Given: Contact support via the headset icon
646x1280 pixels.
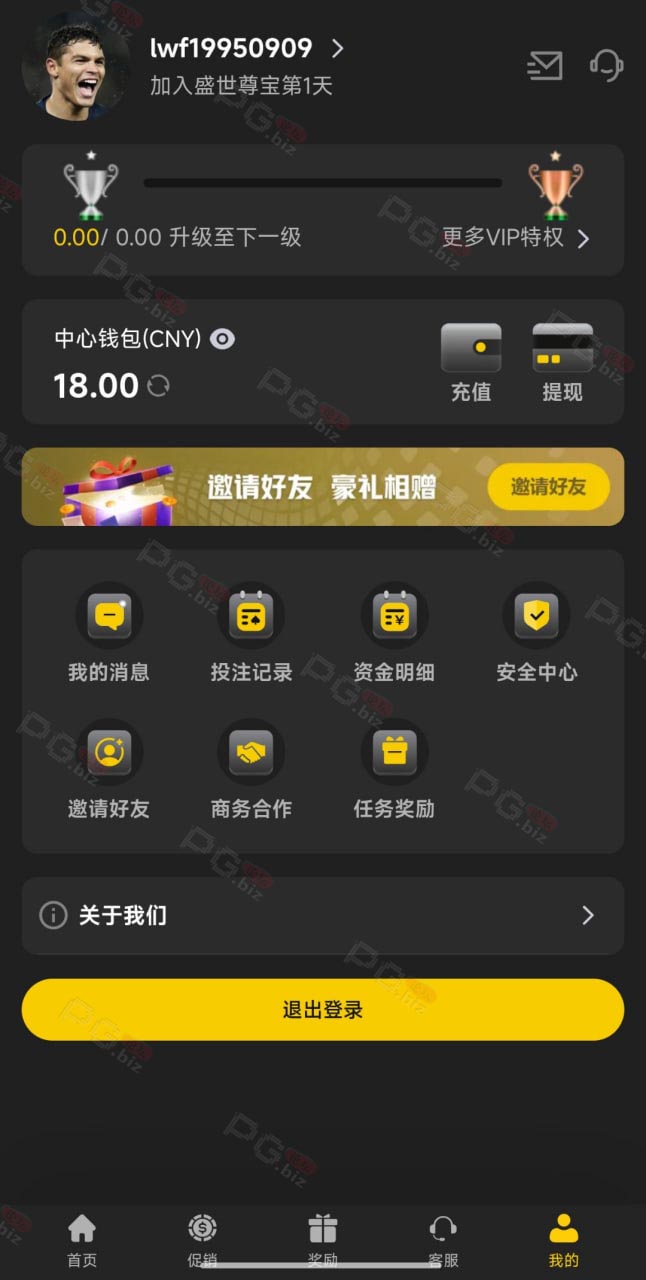Looking at the screenshot, I should [606, 66].
